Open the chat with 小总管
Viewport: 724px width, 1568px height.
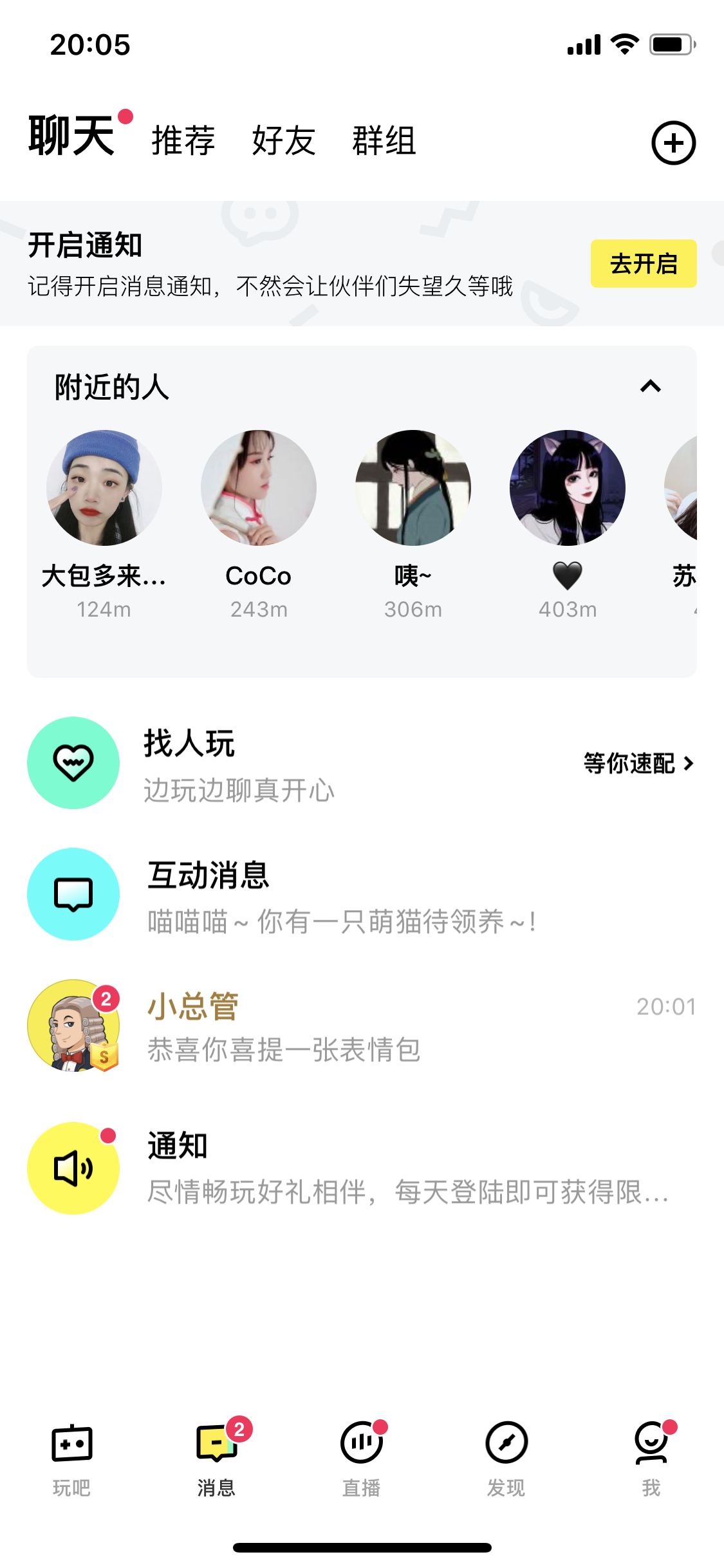coord(360,1026)
